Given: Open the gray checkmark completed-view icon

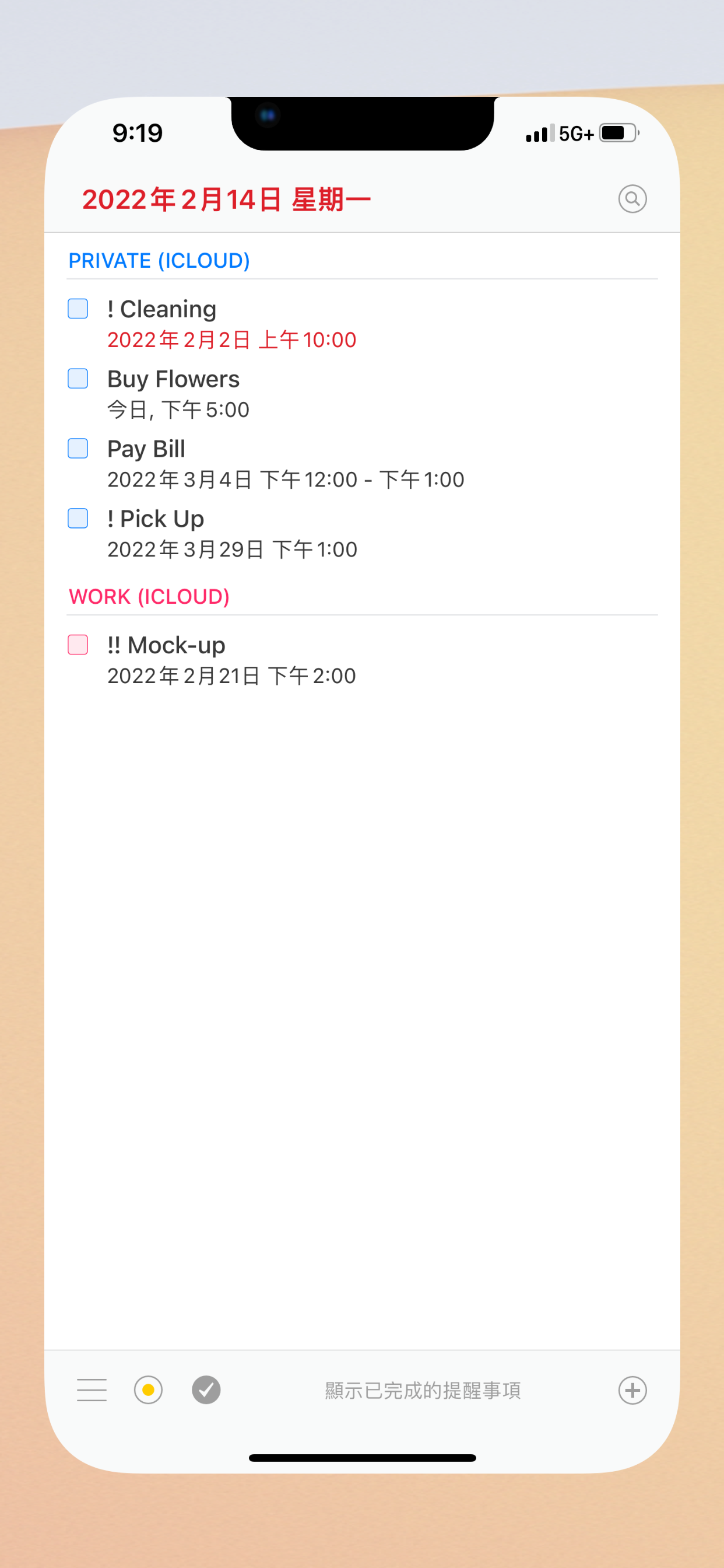Looking at the screenshot, I should (205, 1389).
